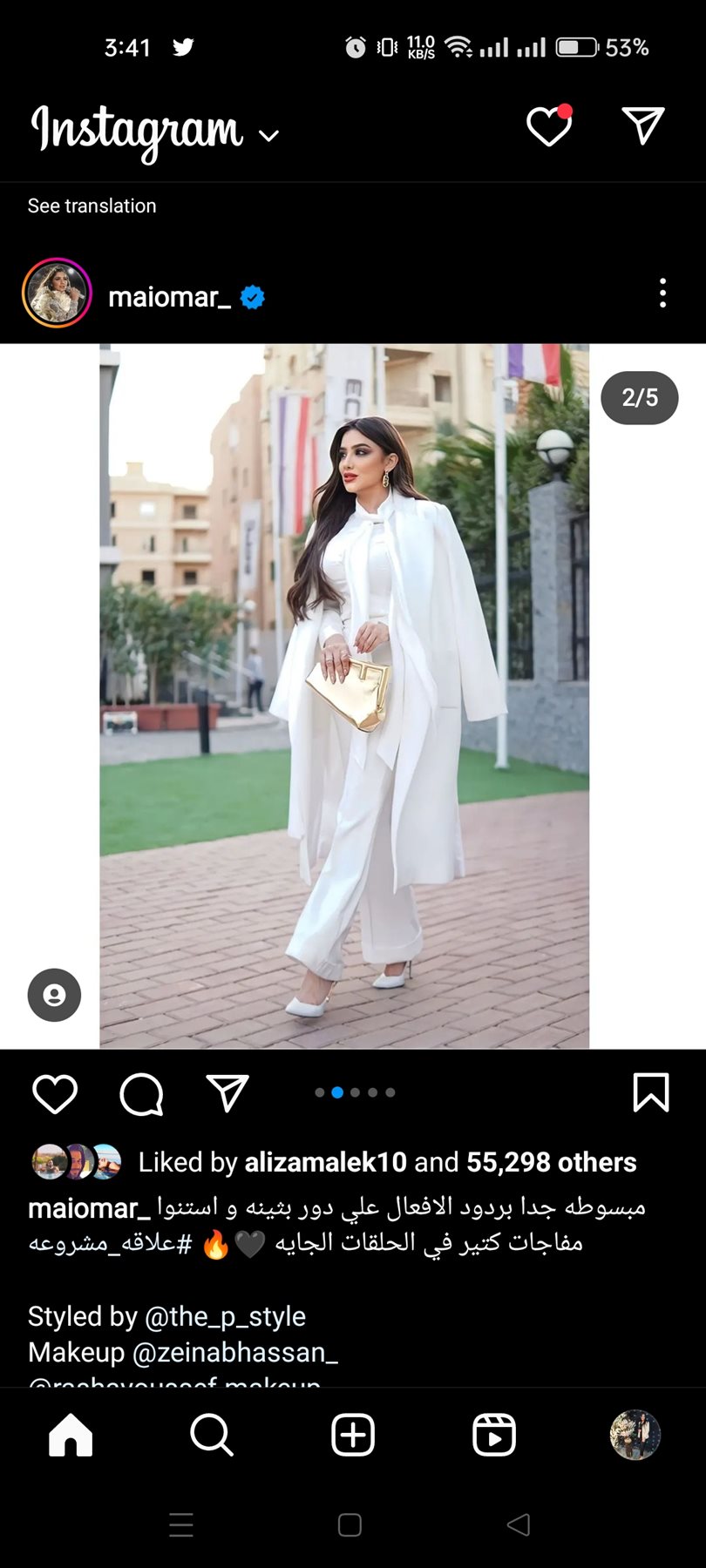Open alizamalek10's profile
The image size is (706, 1568).
(325, 1162)
